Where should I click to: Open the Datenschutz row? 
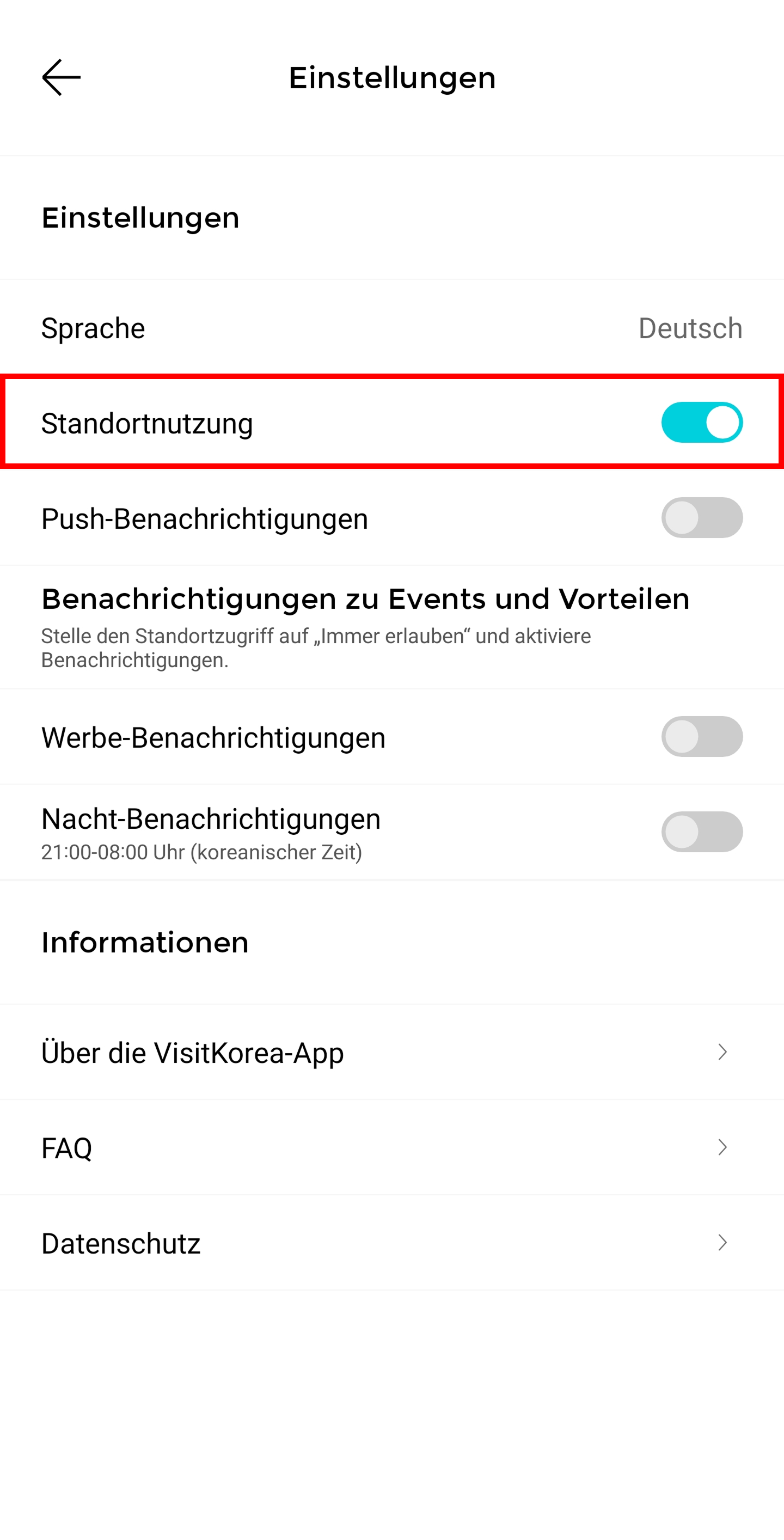392,1243
